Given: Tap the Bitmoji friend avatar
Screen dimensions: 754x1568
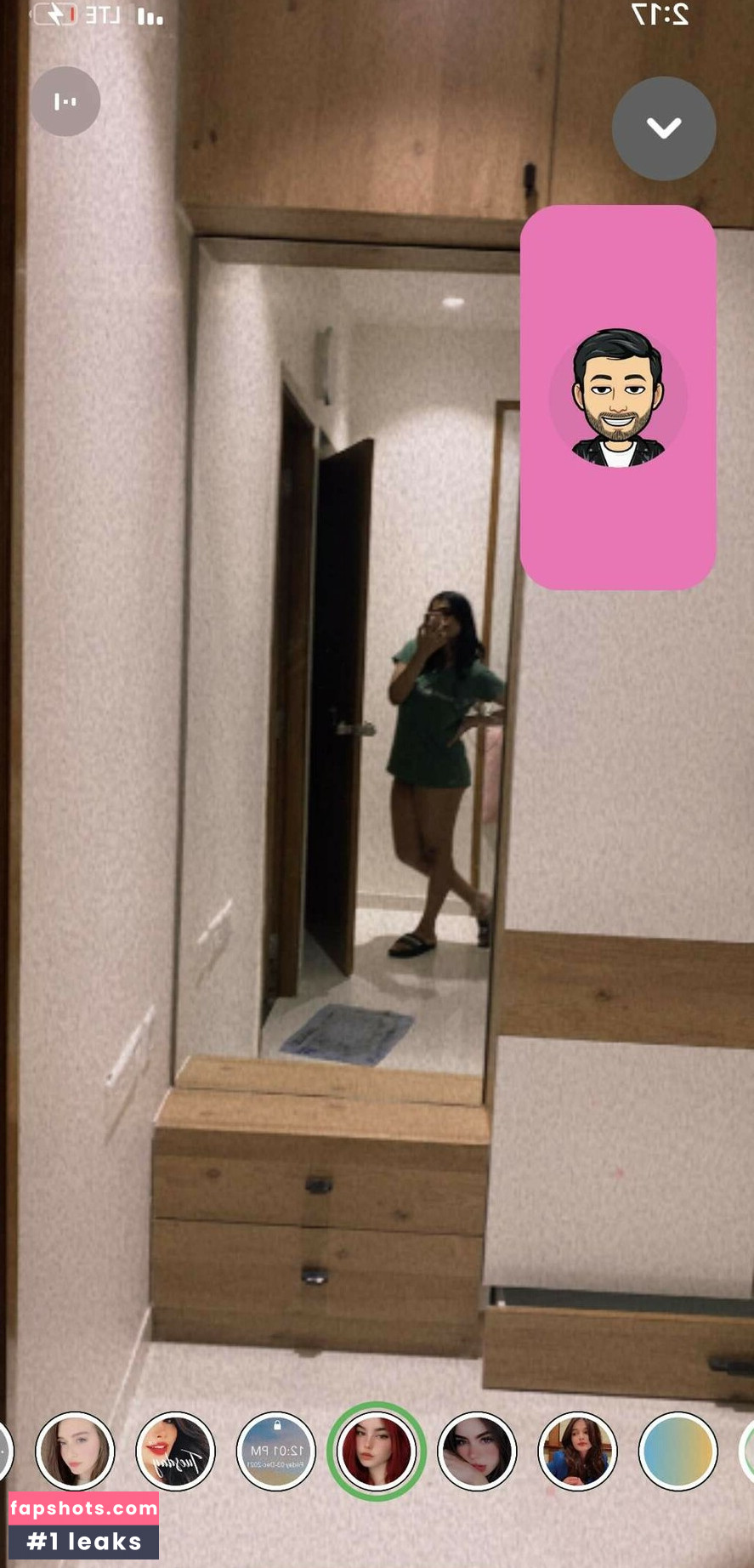Looking at the screenshot, I should pos(619,398).
